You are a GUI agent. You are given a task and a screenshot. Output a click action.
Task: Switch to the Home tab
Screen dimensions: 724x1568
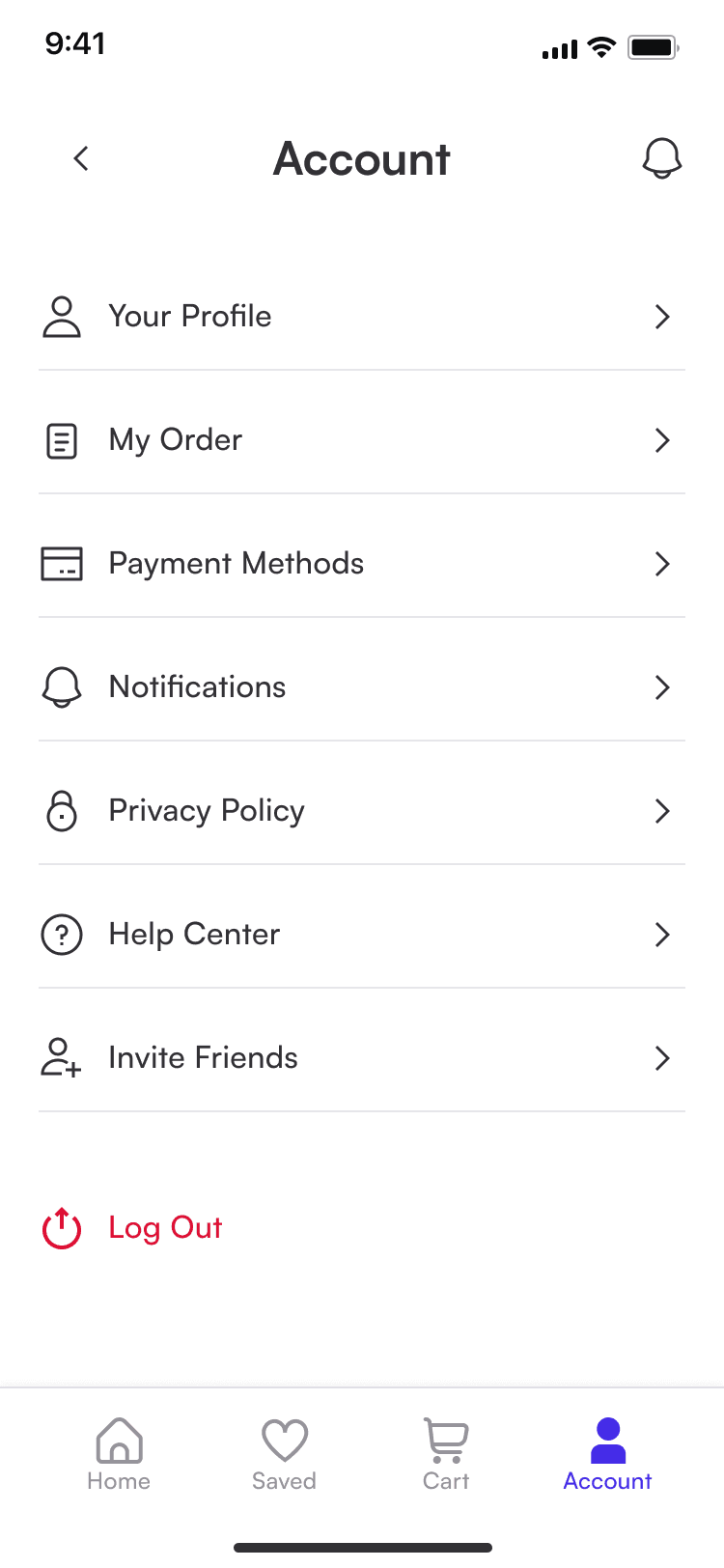119,1454
